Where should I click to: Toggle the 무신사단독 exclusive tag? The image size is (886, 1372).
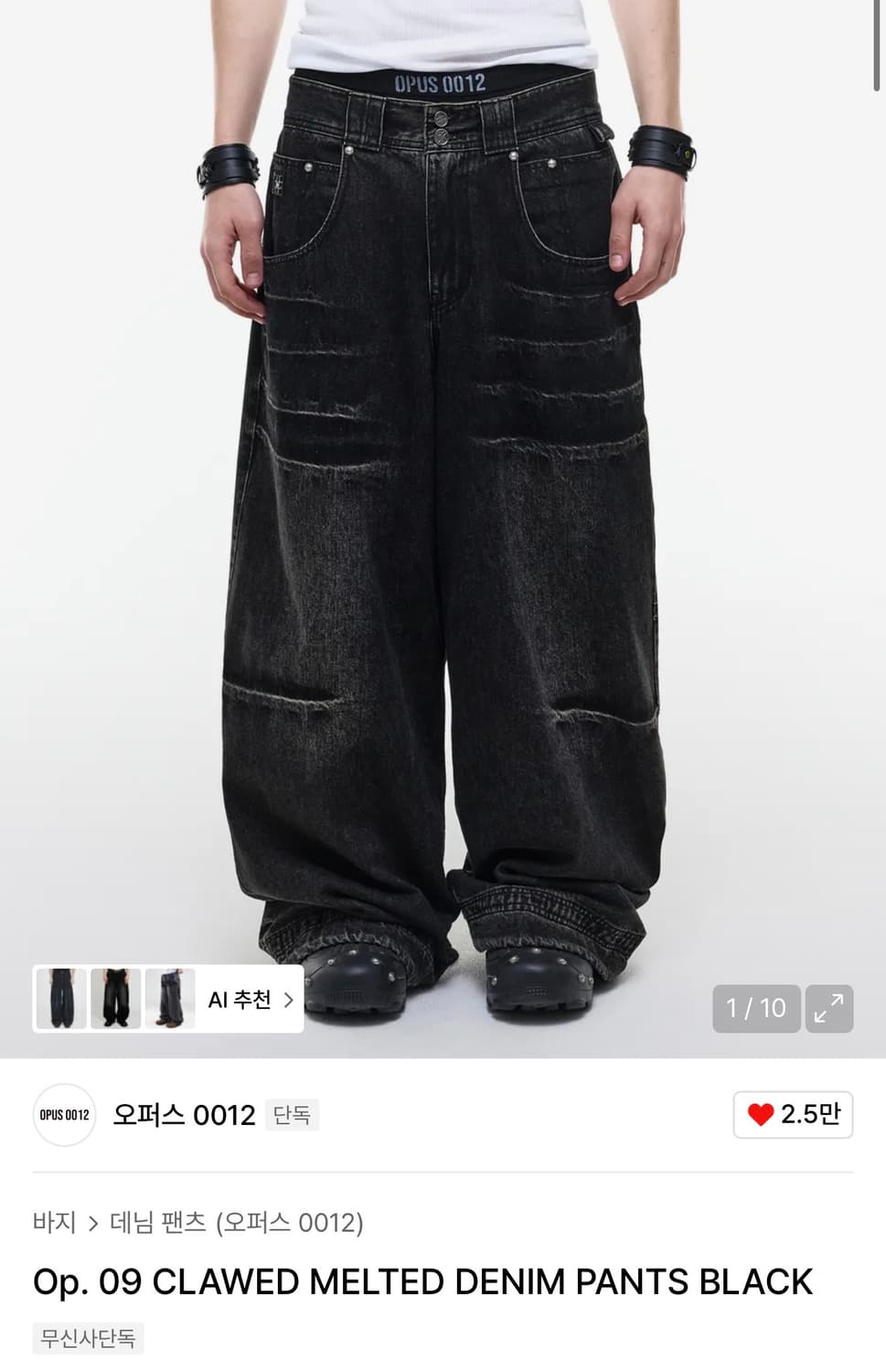[x=88, y=1336]
